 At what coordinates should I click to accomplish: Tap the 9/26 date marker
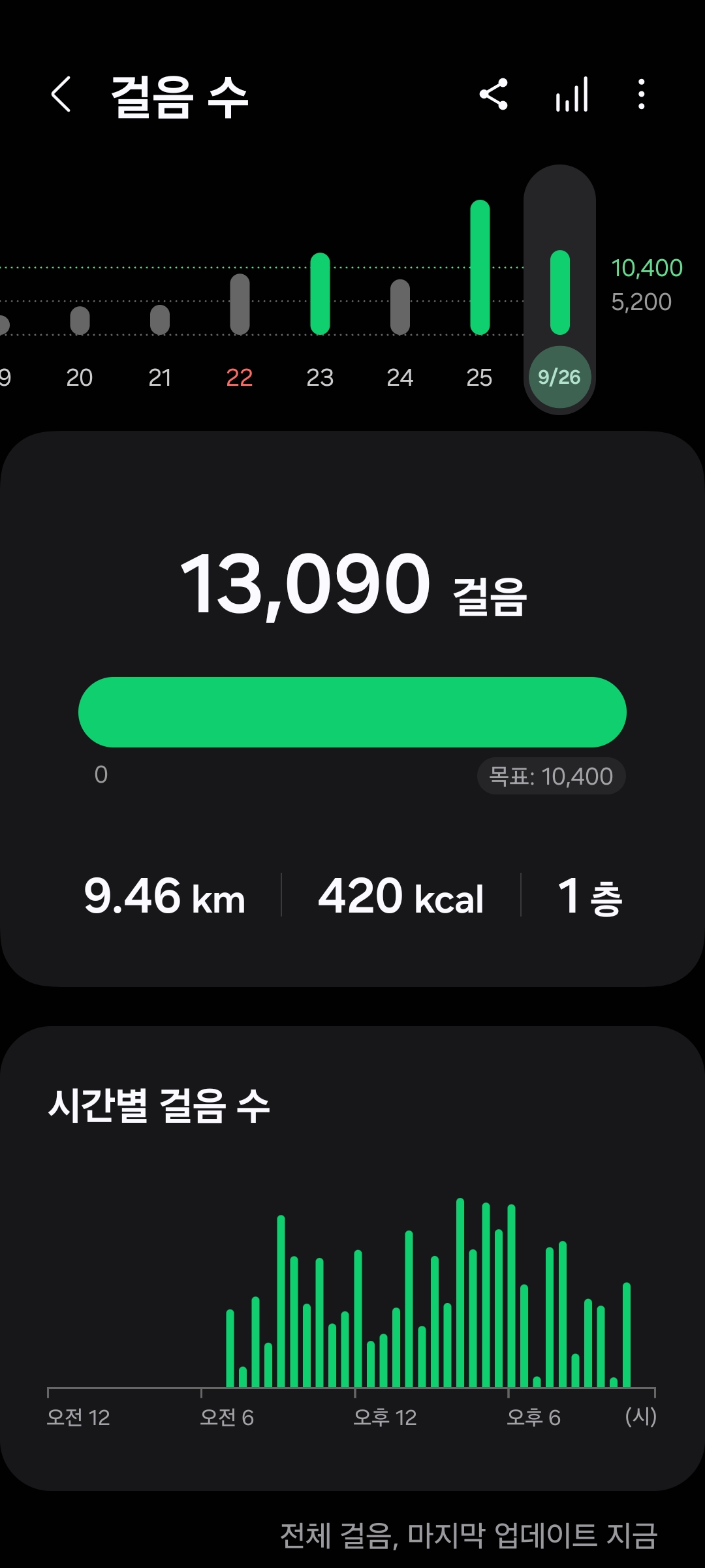(x=559, y=377)
